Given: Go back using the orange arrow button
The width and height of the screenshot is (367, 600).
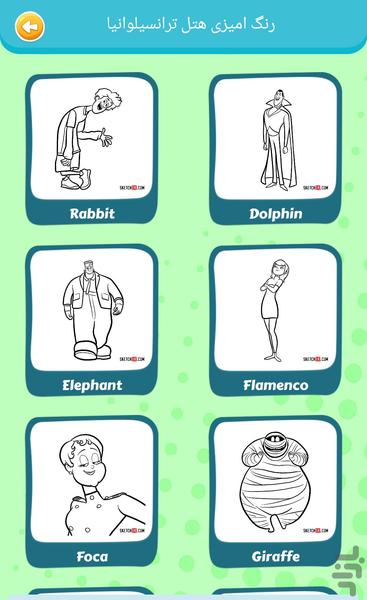Looking at the screenshot, I should 29,26.
